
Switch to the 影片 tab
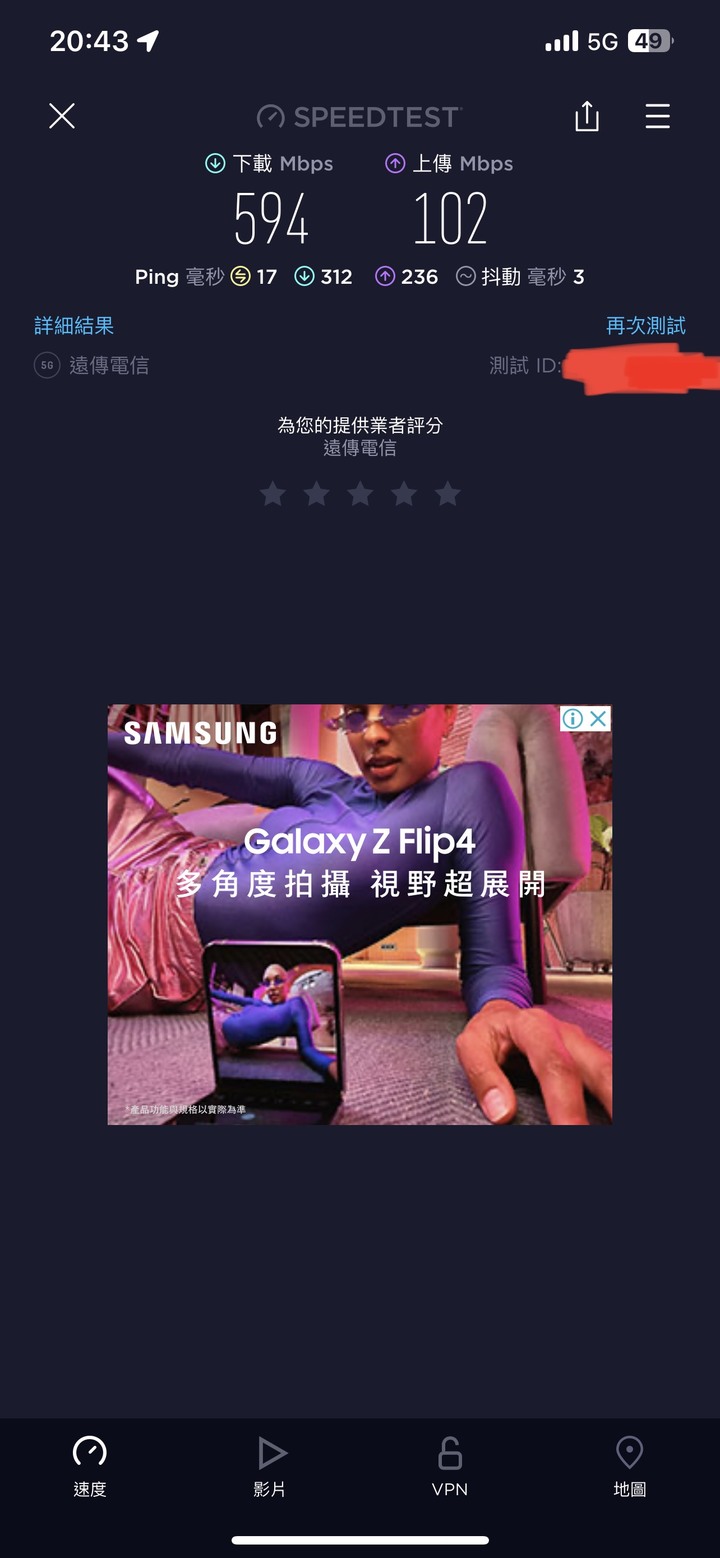(x=270, y=1466)
